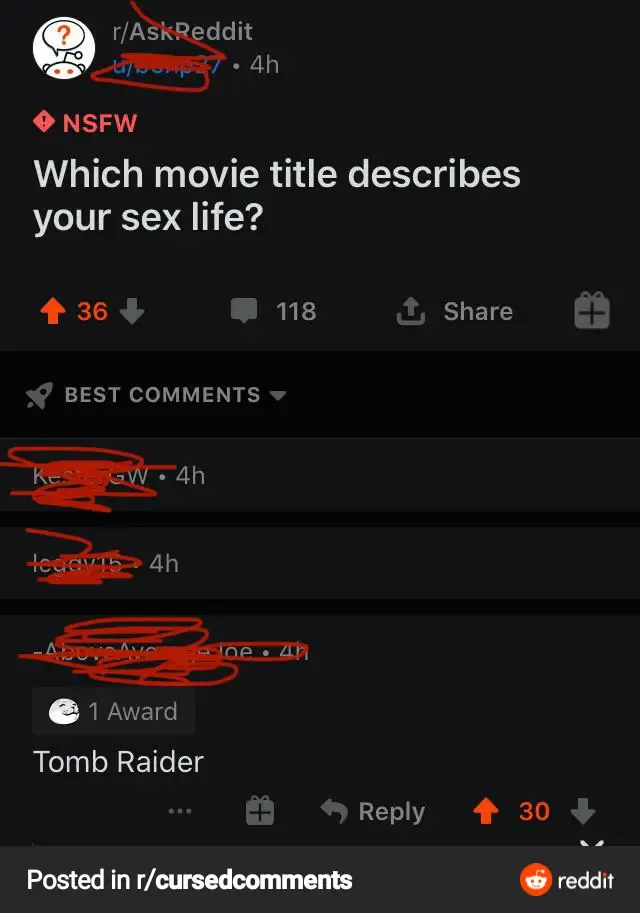The width and height of the screenshot is (640, 913).
Task: Share this AskReddit post
Action: pyautogui.click(x=455, y=312)
